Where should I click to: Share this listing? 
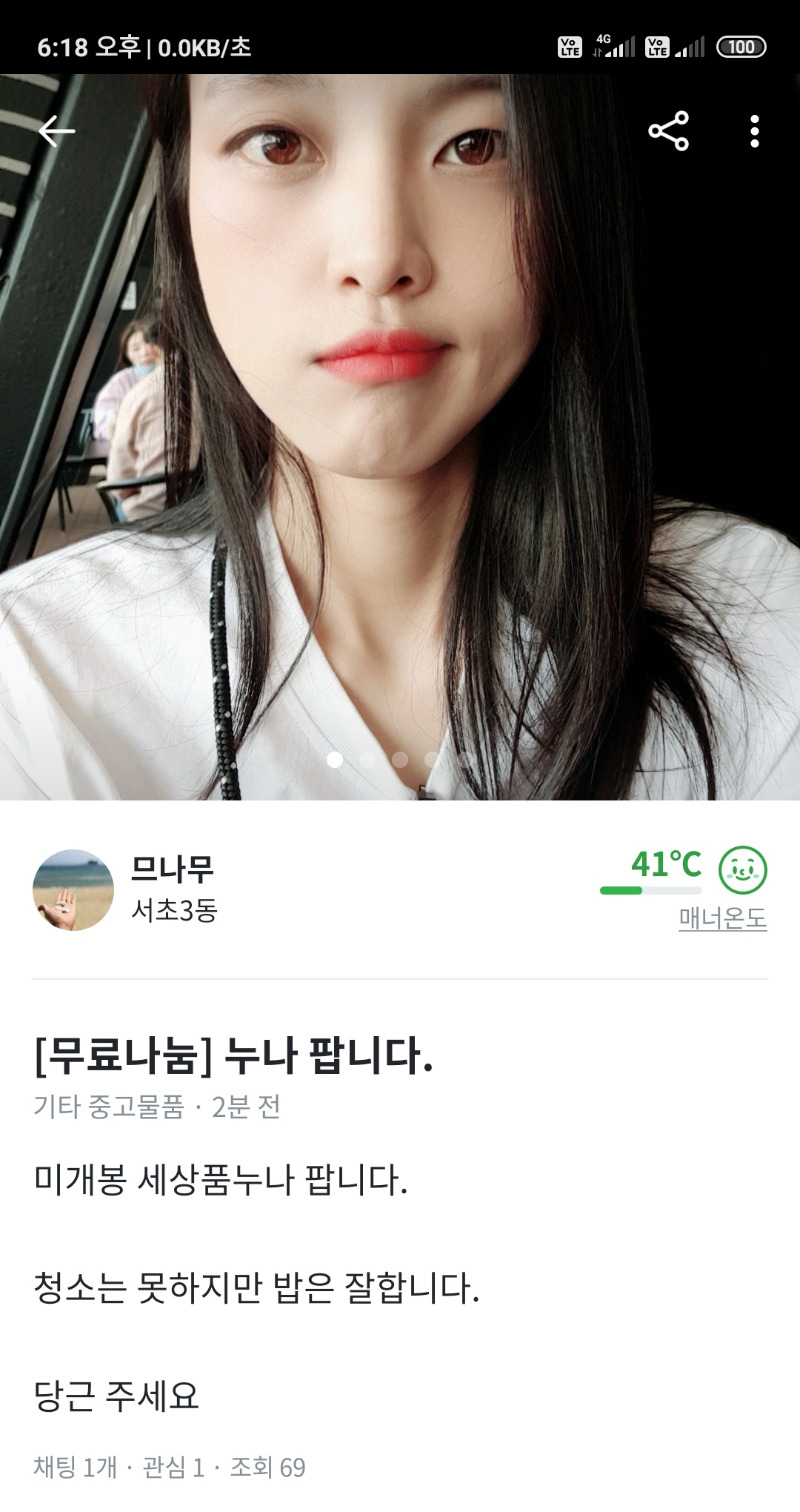668,131
